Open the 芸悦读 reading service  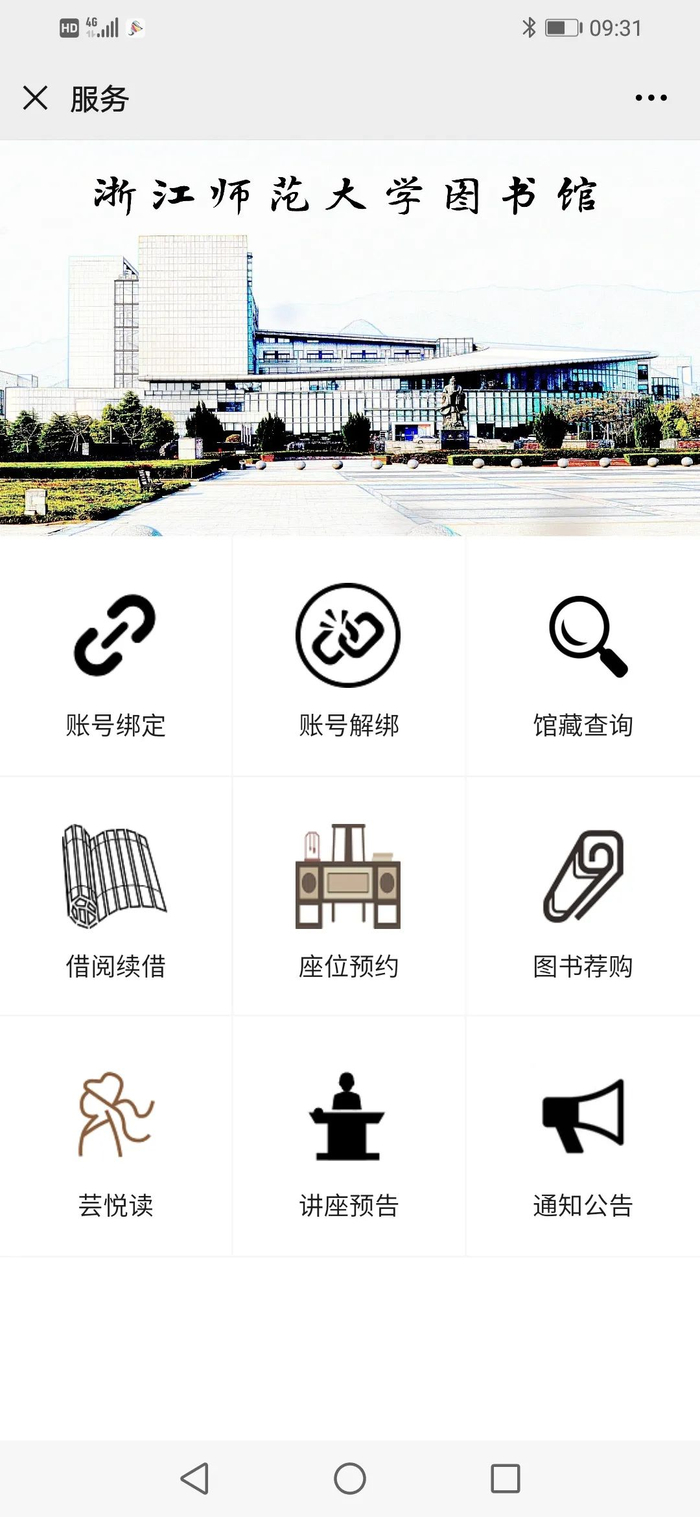tap(116, 1137)
